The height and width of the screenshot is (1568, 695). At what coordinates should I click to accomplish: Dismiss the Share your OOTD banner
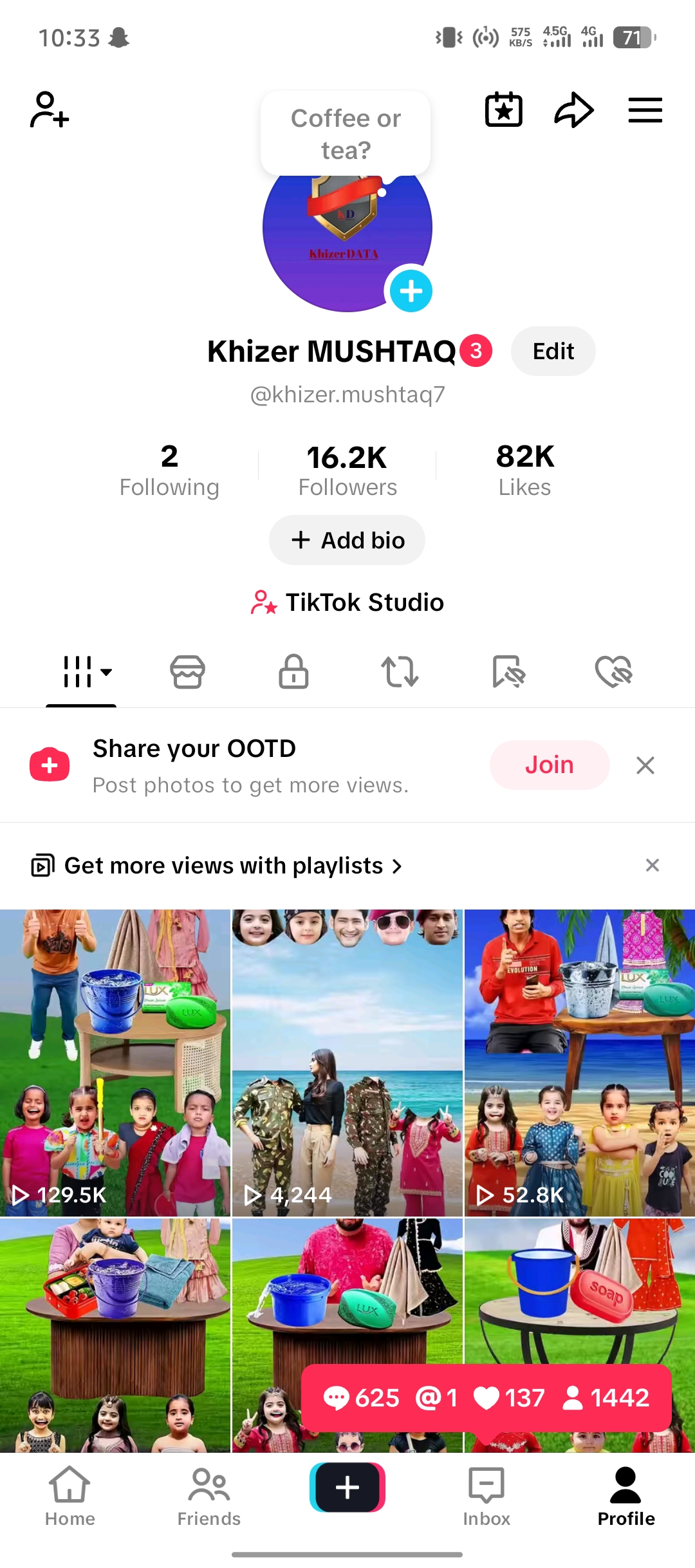pyautogui.click(x=645, y=765)
